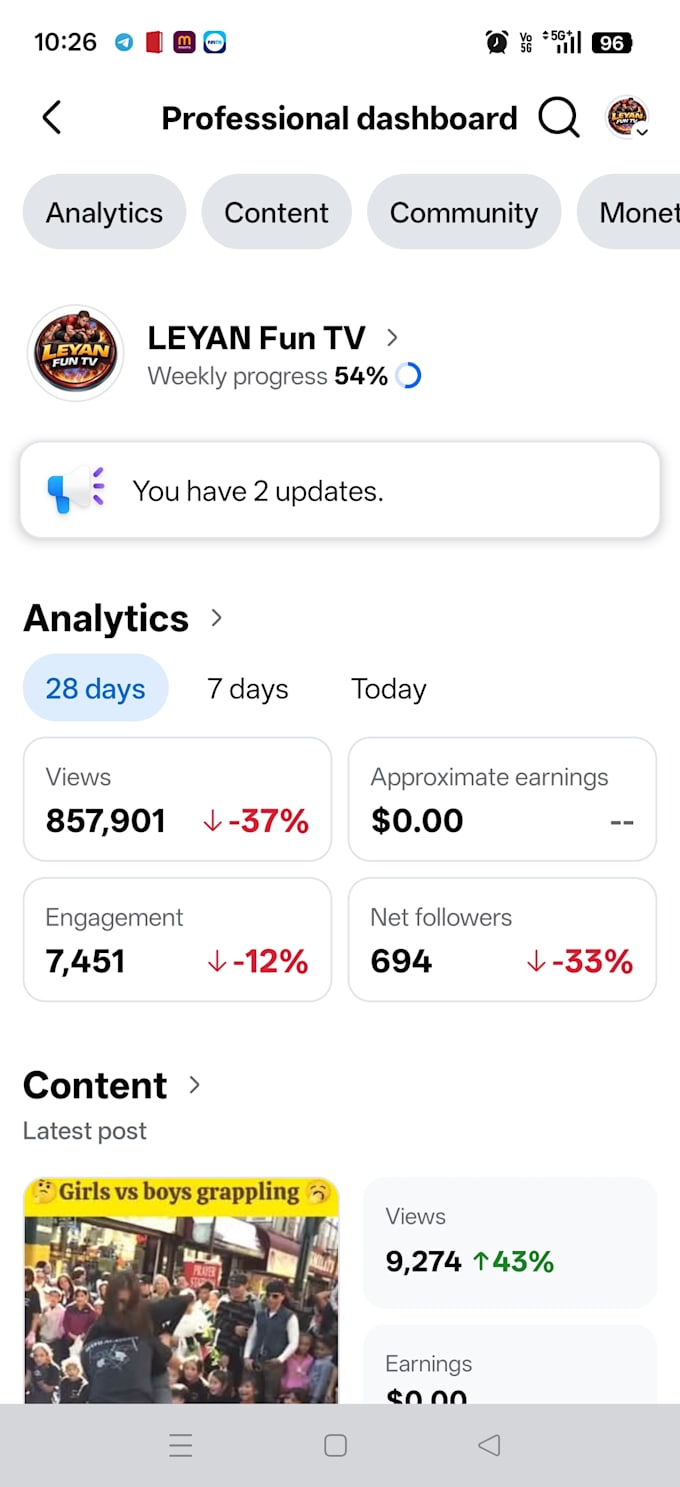Open the Girls vs boys grappling post
680x1487 pixels.
coord(181,1290)
